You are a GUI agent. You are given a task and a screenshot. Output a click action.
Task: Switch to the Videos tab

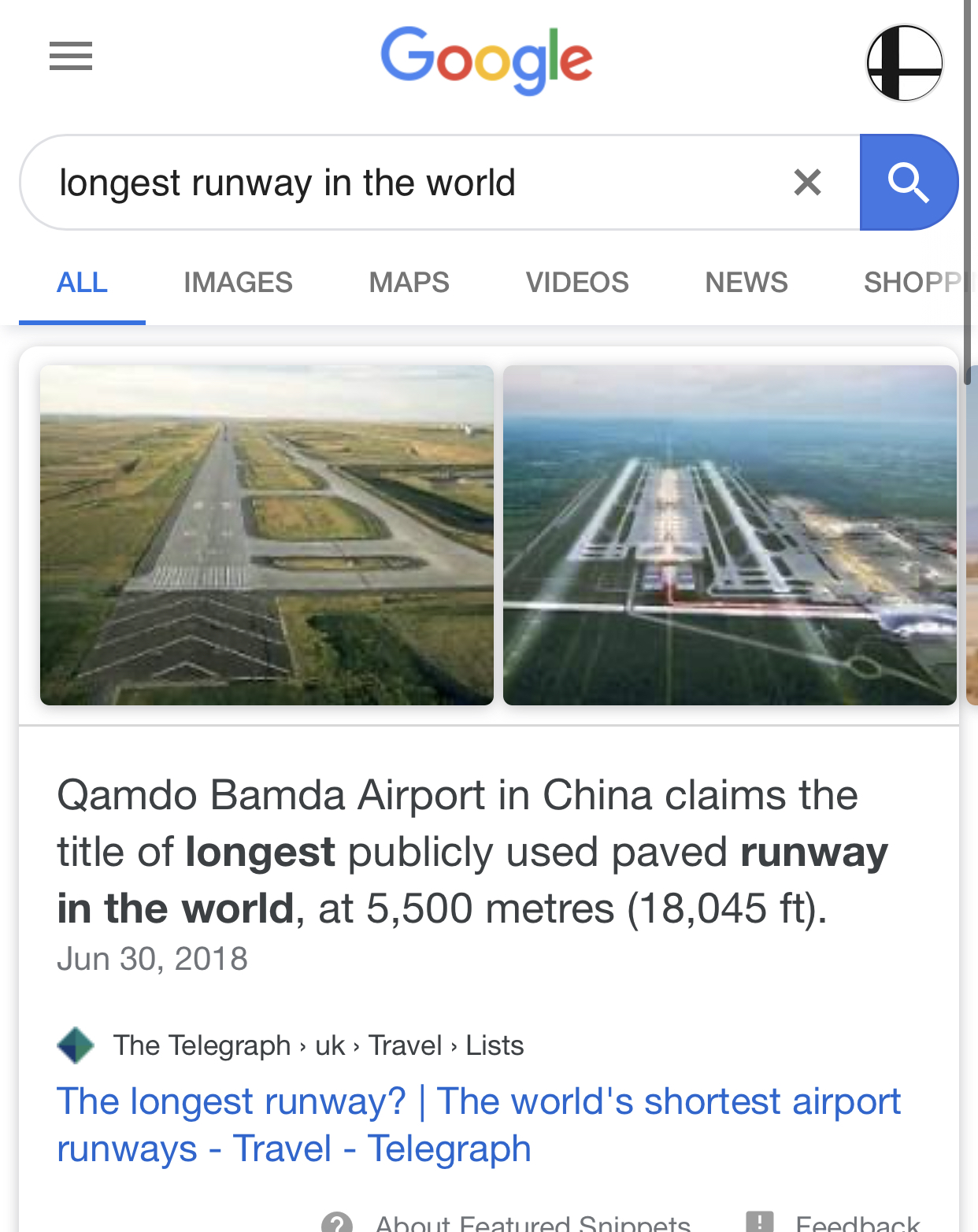click(x=577, y=283)
